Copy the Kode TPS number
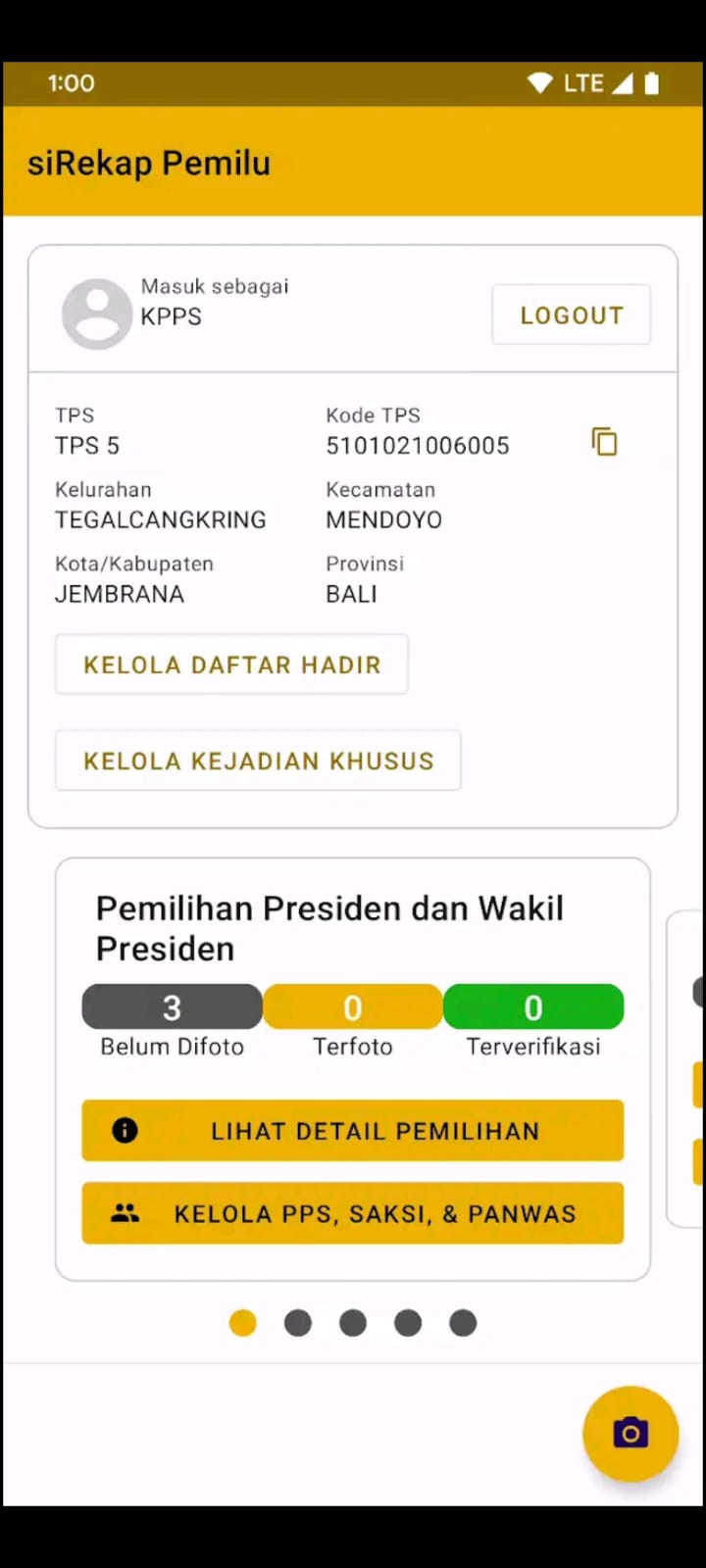Image resolution: width=706 pixels, height=1568 pixels. (x=604, y=442)
